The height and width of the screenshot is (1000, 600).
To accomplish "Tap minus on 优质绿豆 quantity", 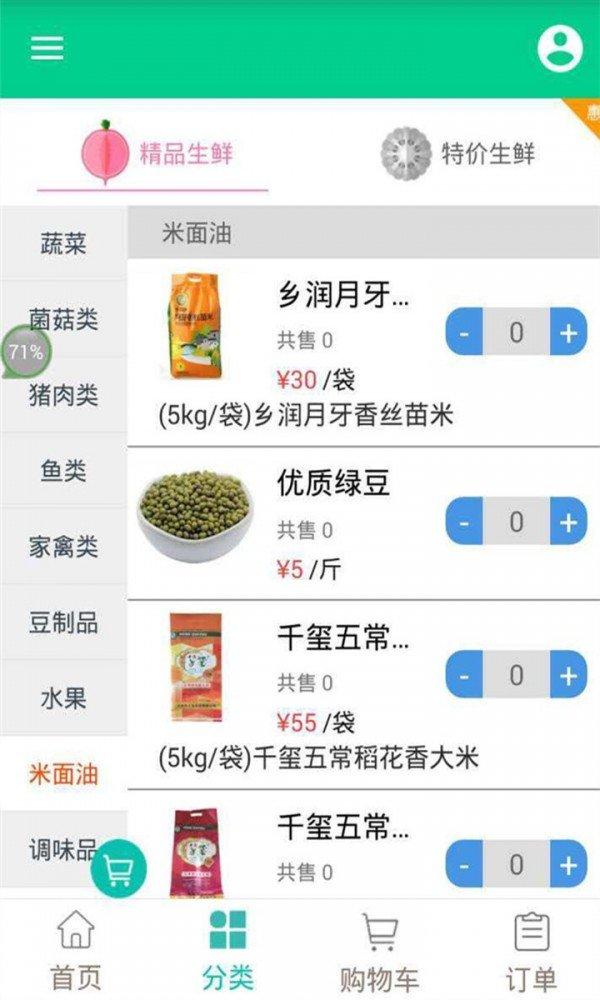I will (464, 522).
